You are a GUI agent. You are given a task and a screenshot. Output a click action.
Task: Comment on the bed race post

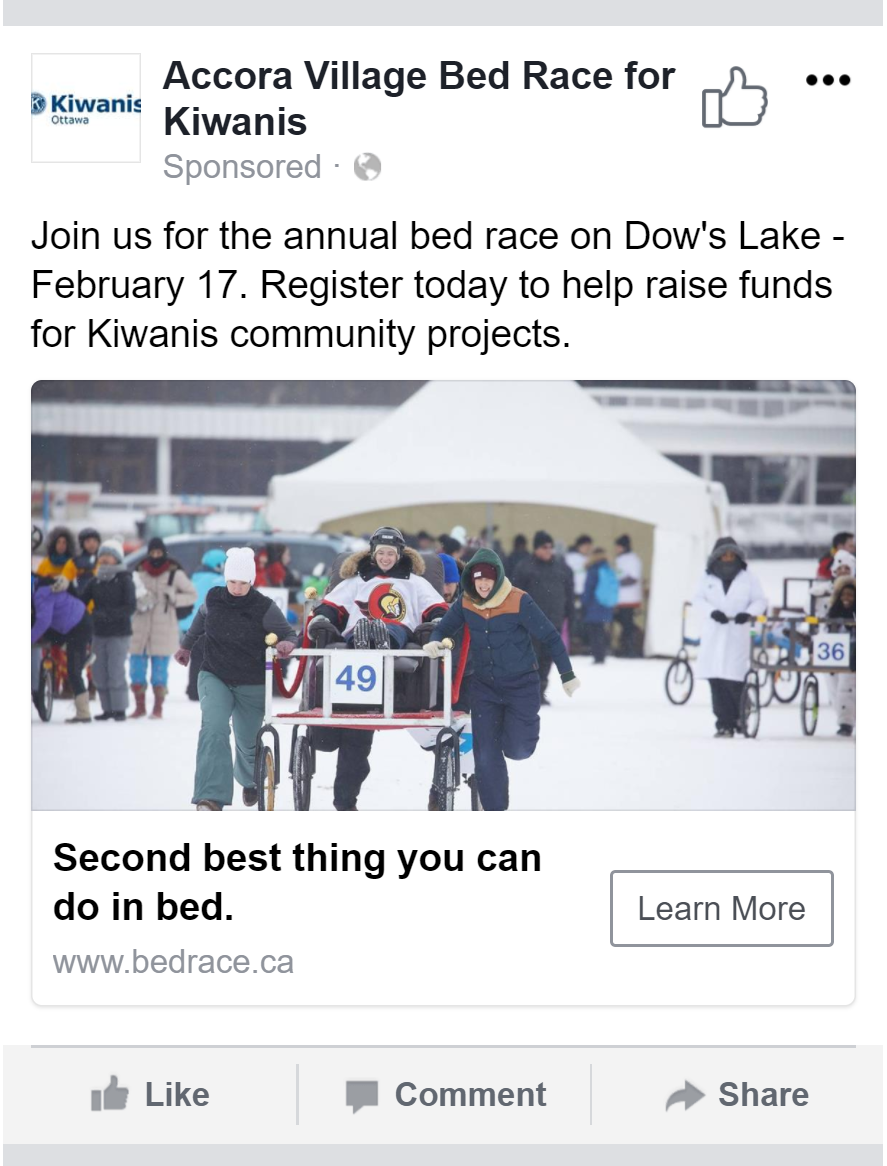click(x=446, y=1095)
